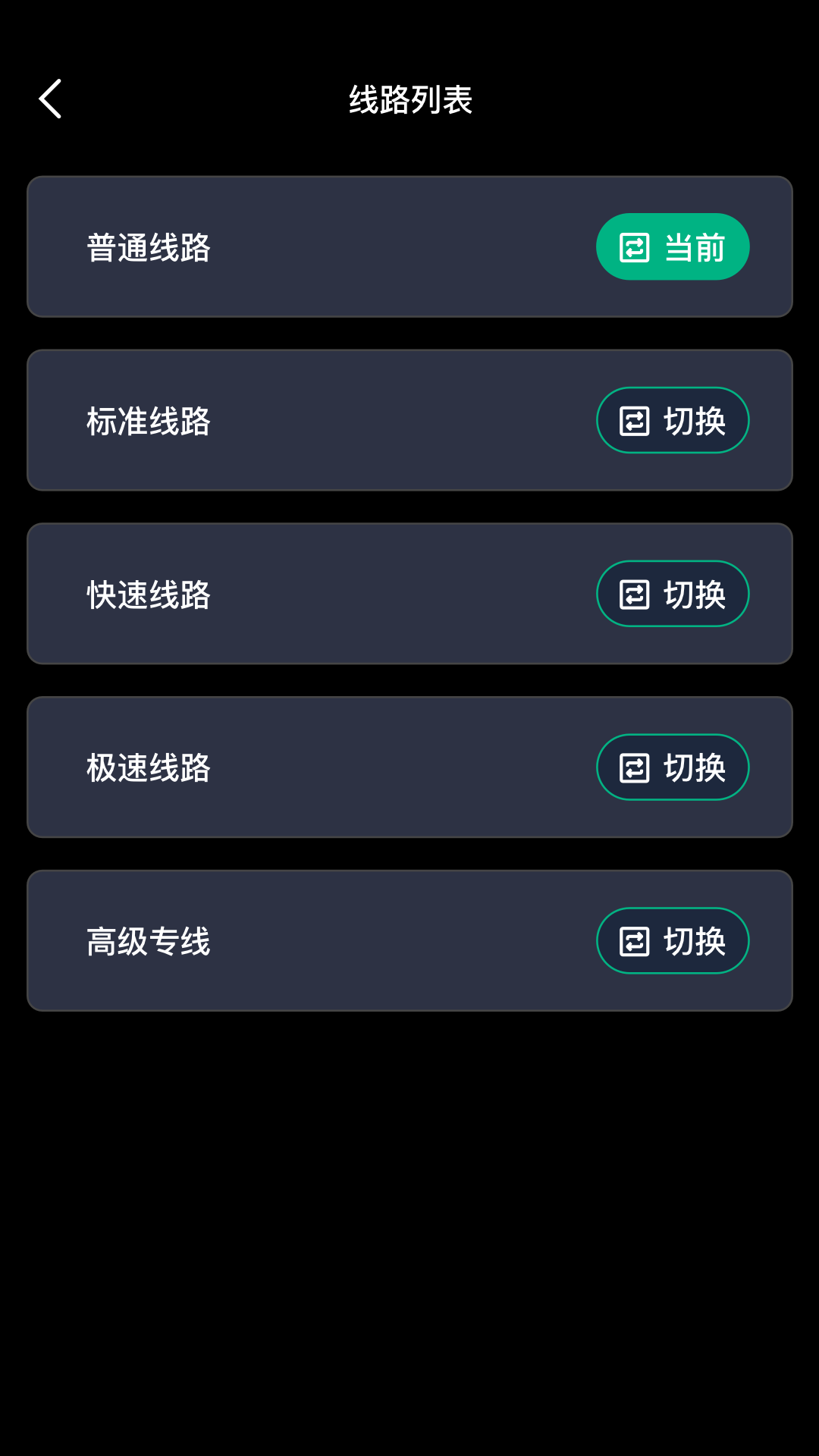
Task: Click the swap icon on the 快速线路 row
Action: click(635, 593)
